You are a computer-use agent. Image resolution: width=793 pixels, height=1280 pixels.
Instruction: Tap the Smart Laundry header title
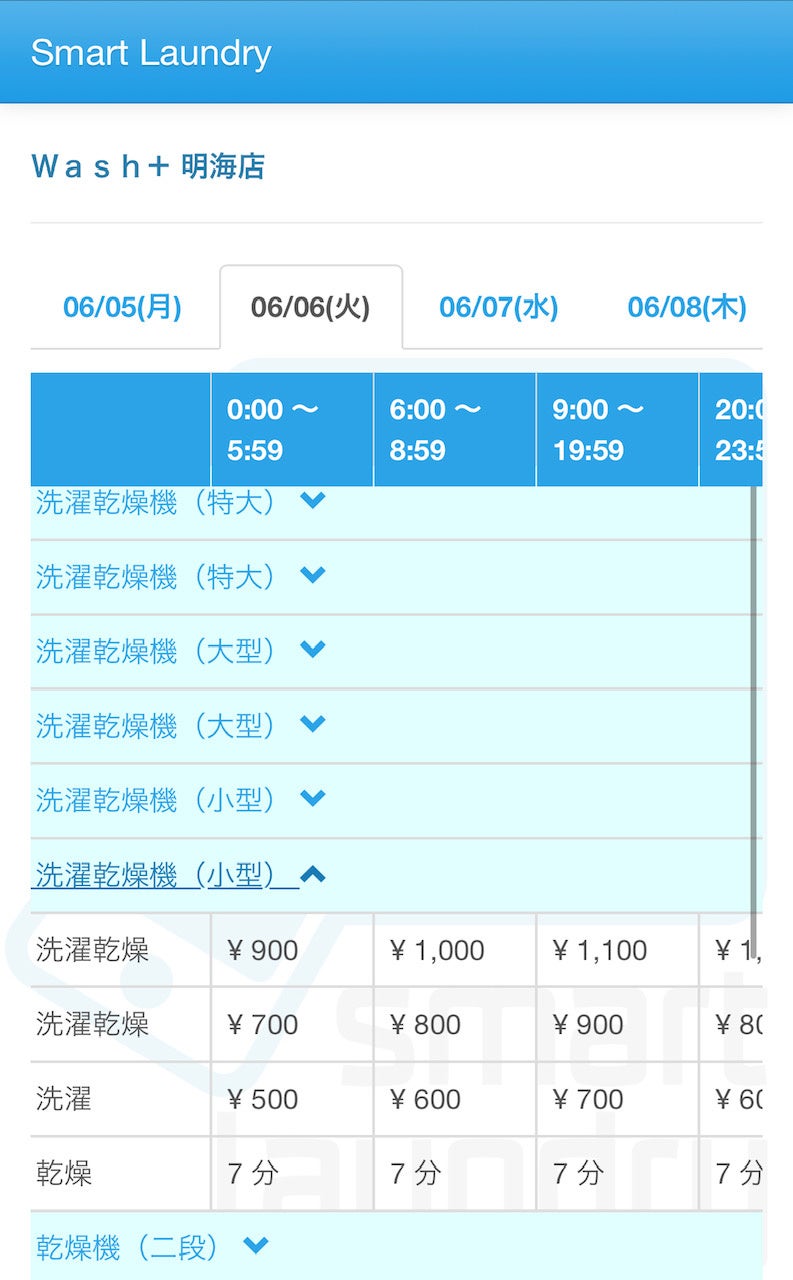151,53
